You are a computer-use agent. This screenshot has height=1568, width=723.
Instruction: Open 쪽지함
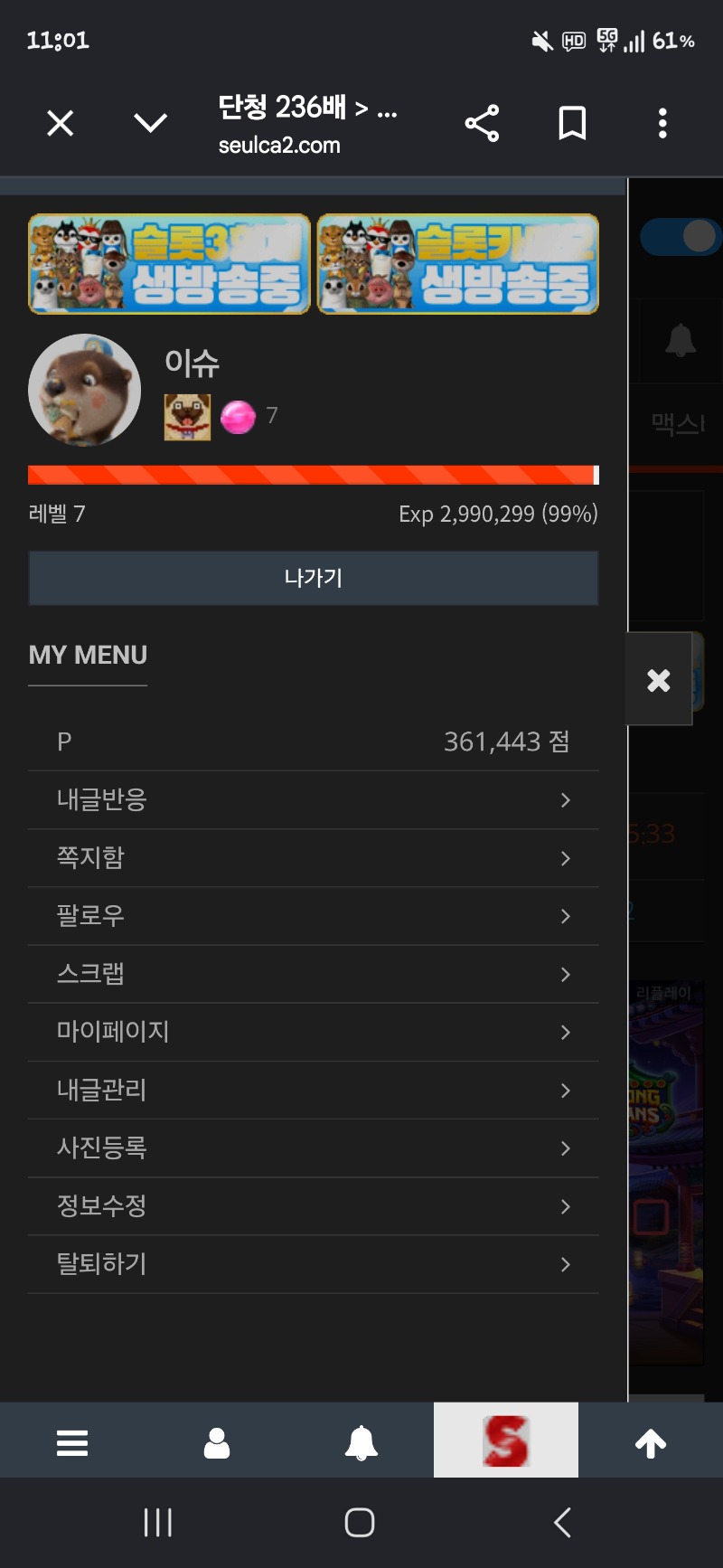coord(314,858)
